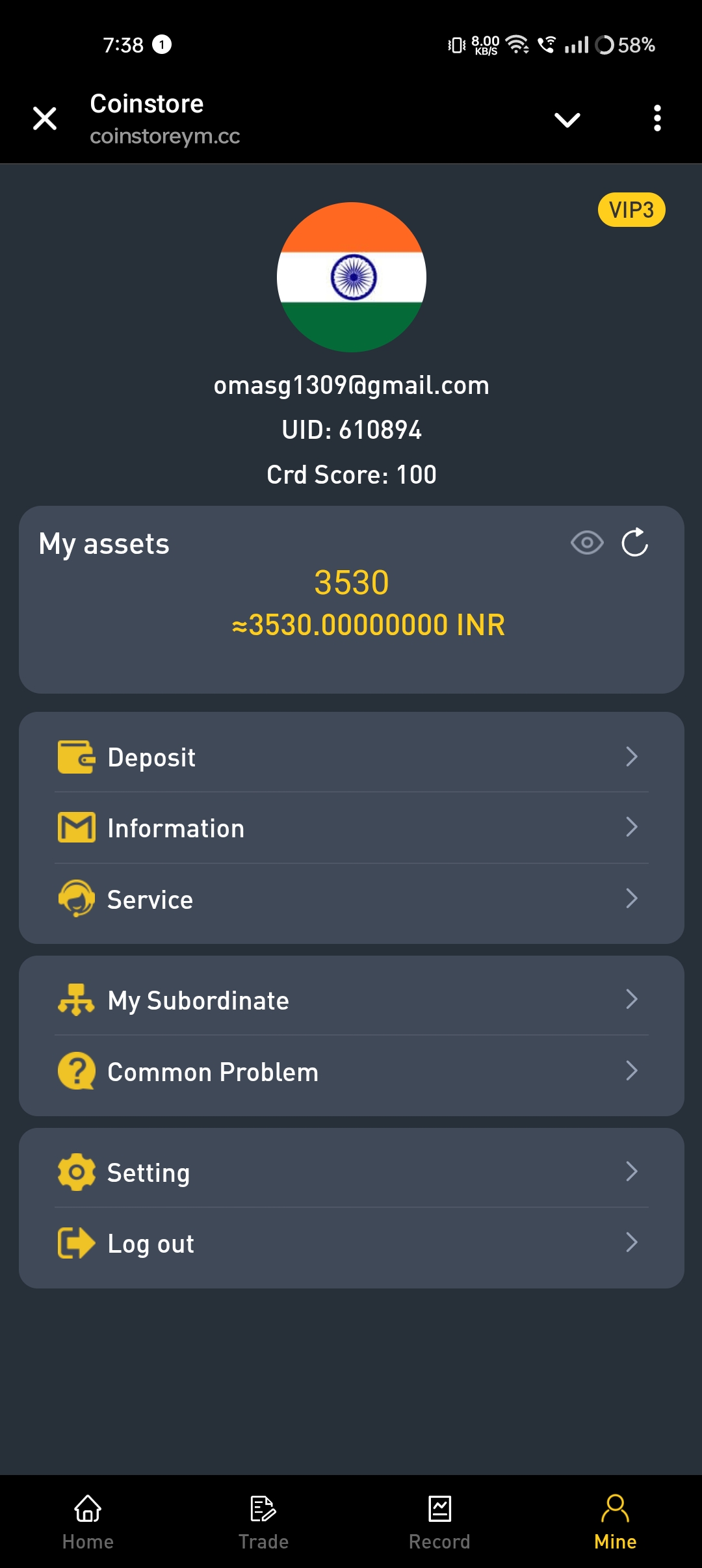
Task: Expand the page info dropdown arrow
Action: pos(567,120)
